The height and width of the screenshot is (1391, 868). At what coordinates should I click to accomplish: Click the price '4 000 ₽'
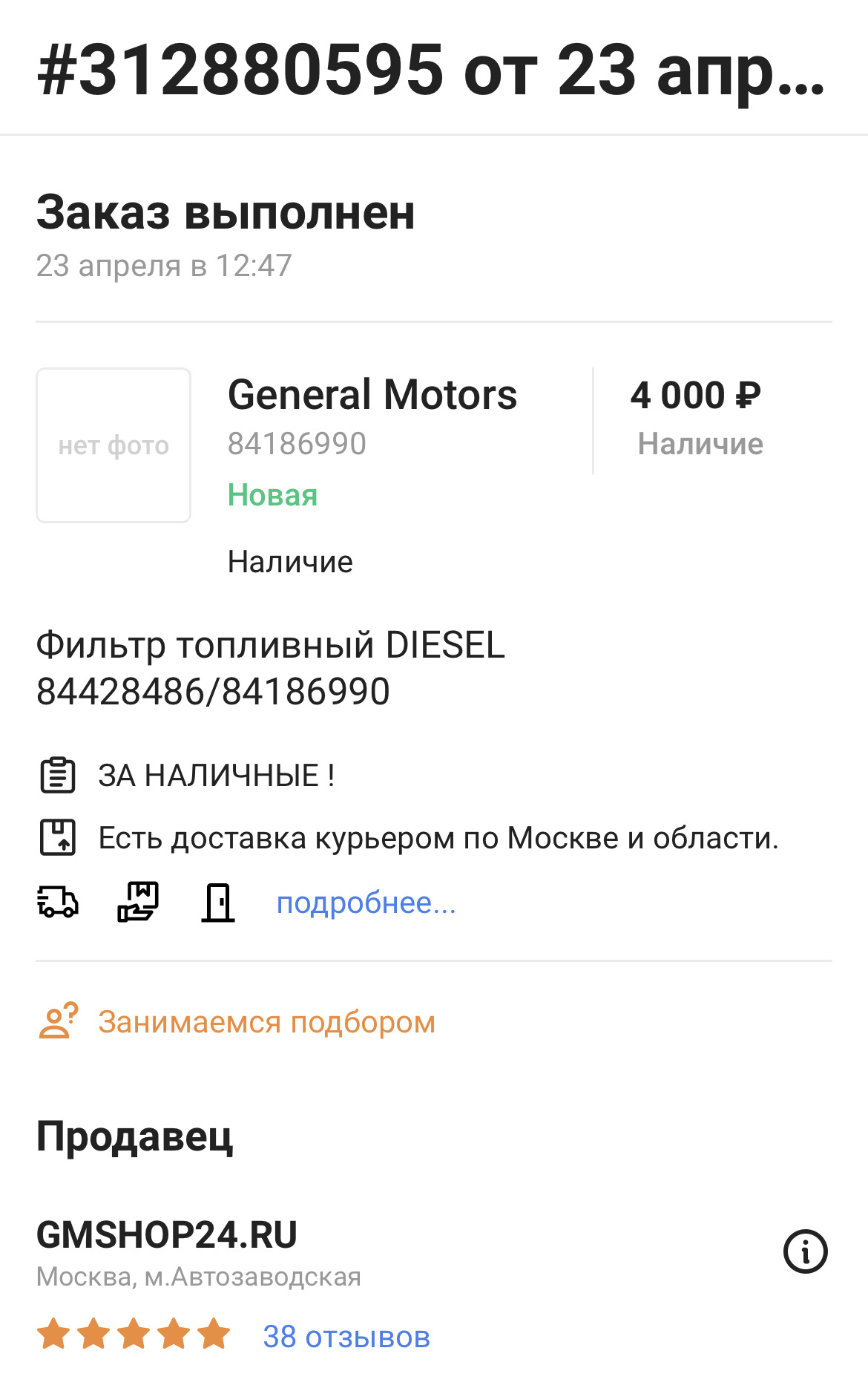695,395
